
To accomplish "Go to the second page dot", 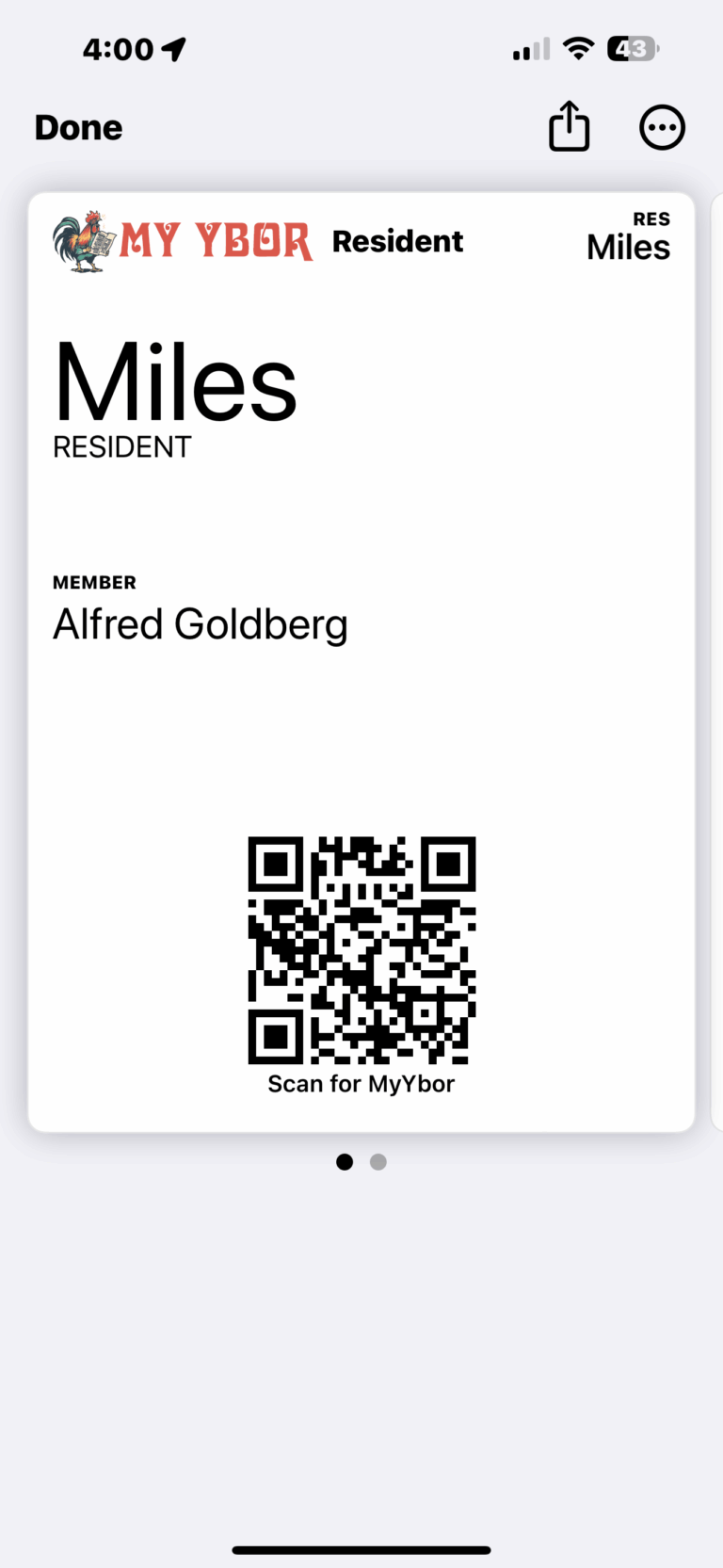I will (x=378, y=1162).
